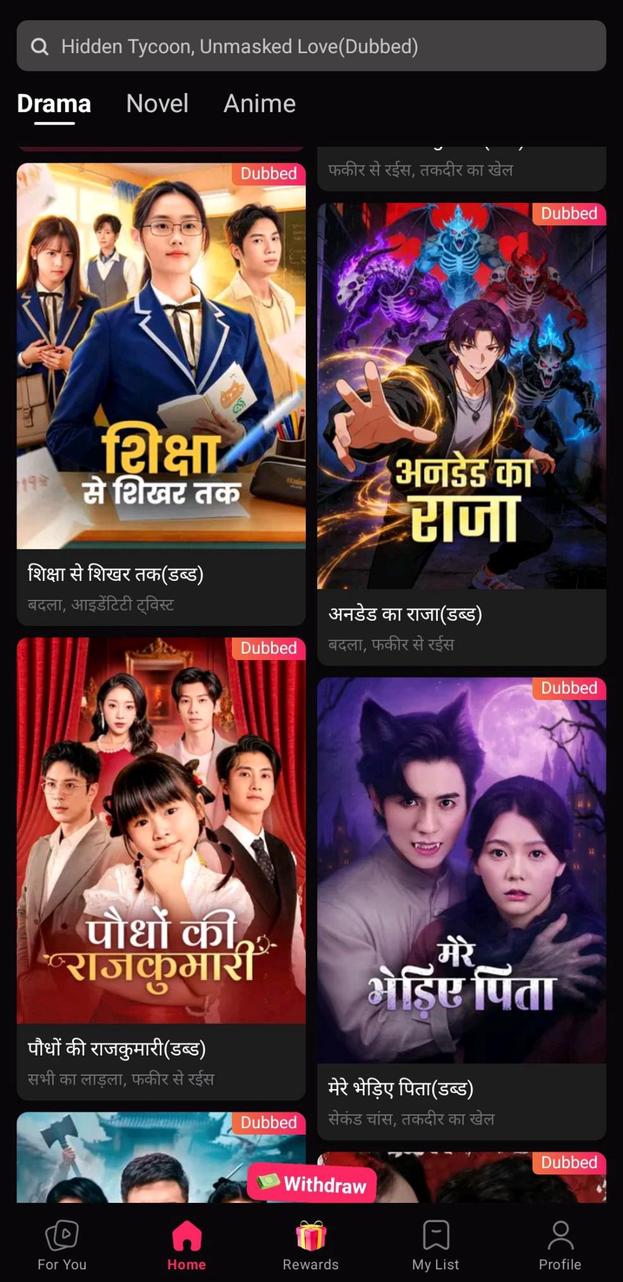
Task: Switch to the Anime tab
Action: 259,103
